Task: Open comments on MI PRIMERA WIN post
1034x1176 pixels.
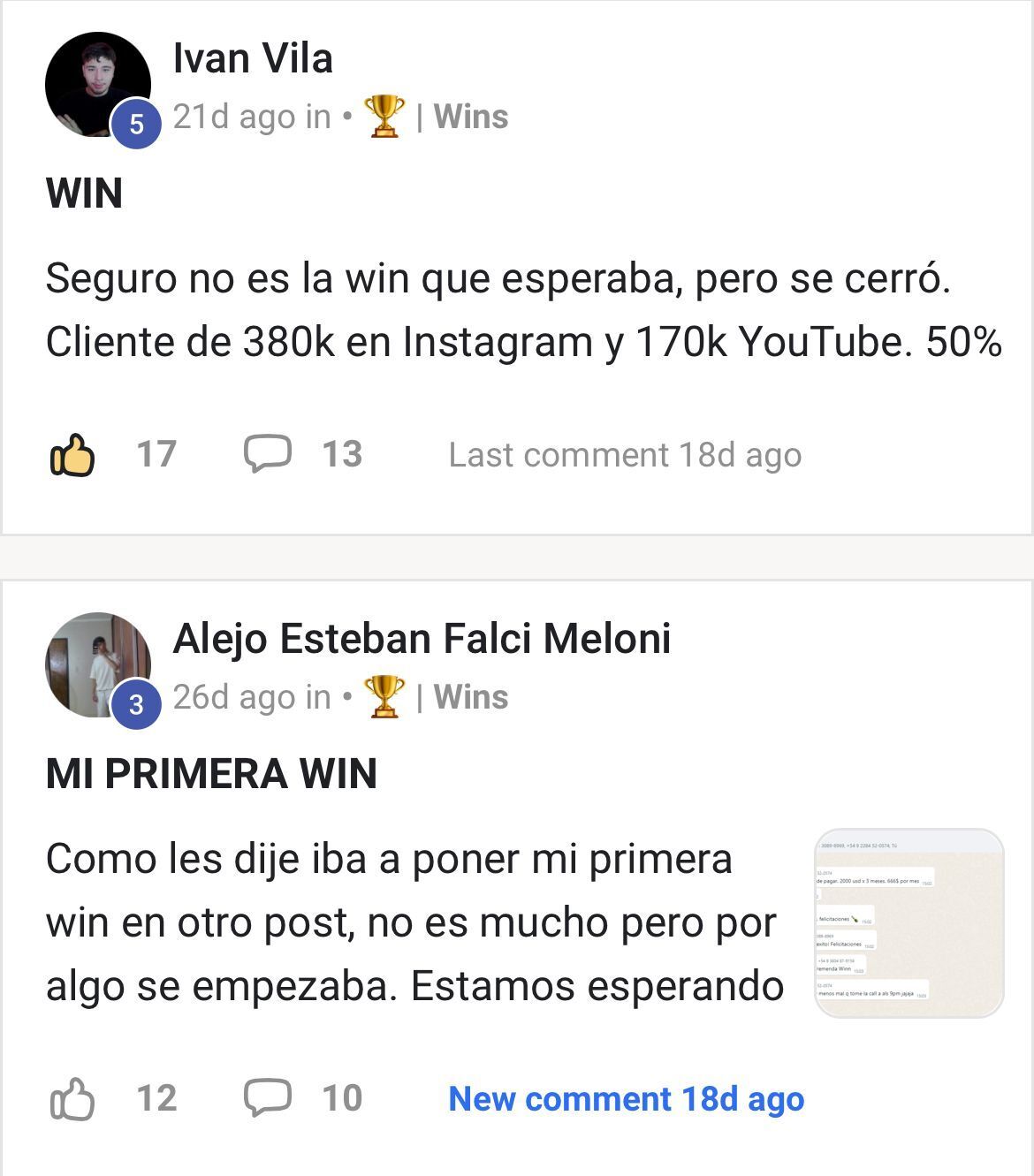Action: pos(268,1098)
